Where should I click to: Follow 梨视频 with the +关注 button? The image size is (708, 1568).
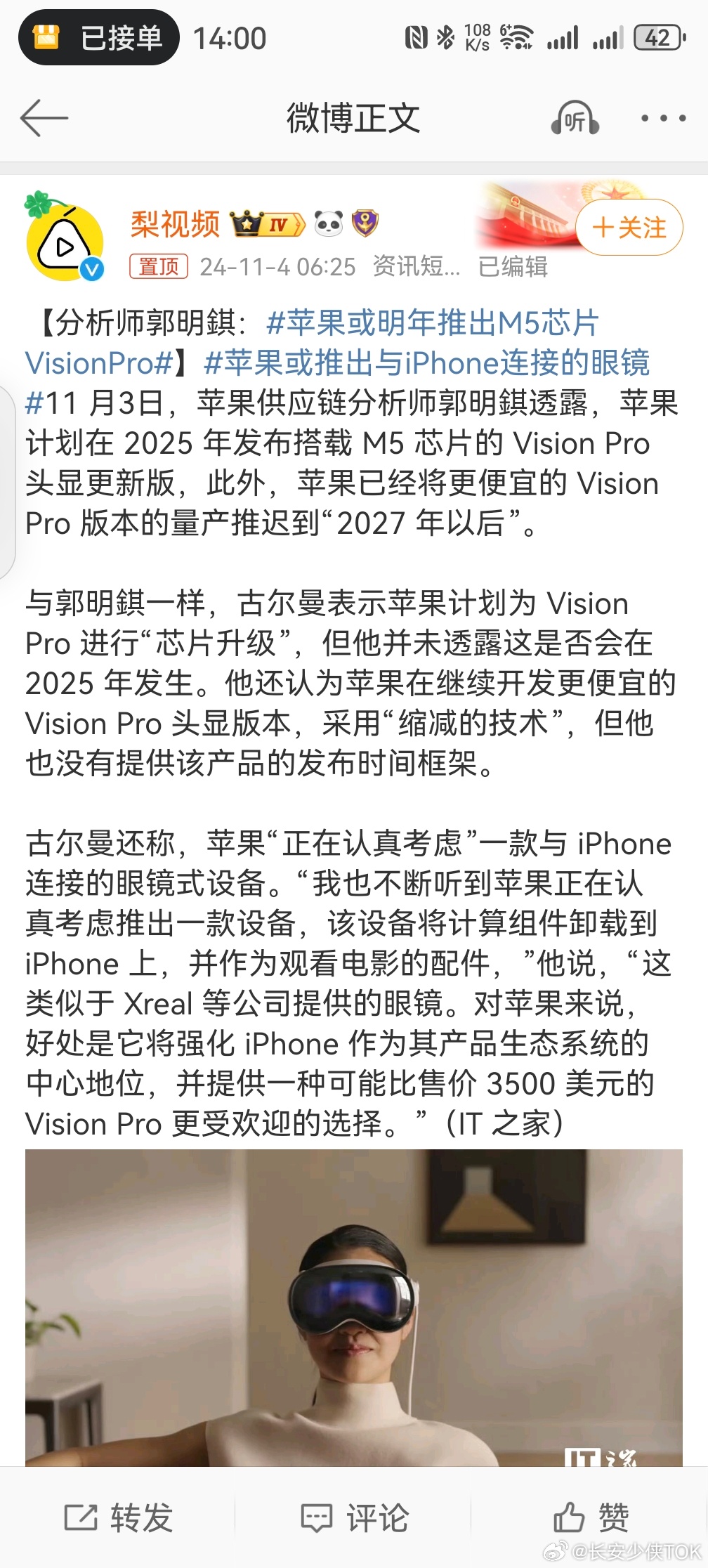(629, 227)
